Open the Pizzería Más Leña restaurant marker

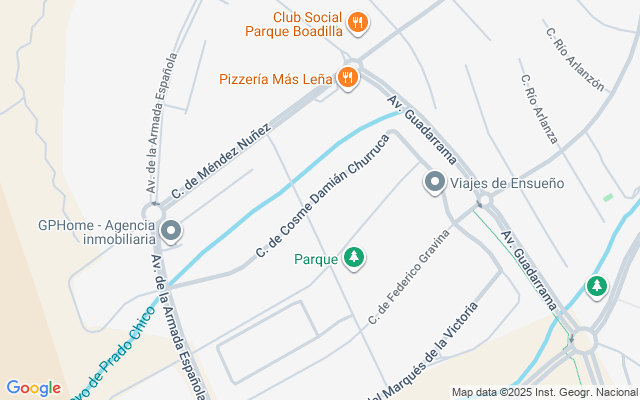coord(348,77)
